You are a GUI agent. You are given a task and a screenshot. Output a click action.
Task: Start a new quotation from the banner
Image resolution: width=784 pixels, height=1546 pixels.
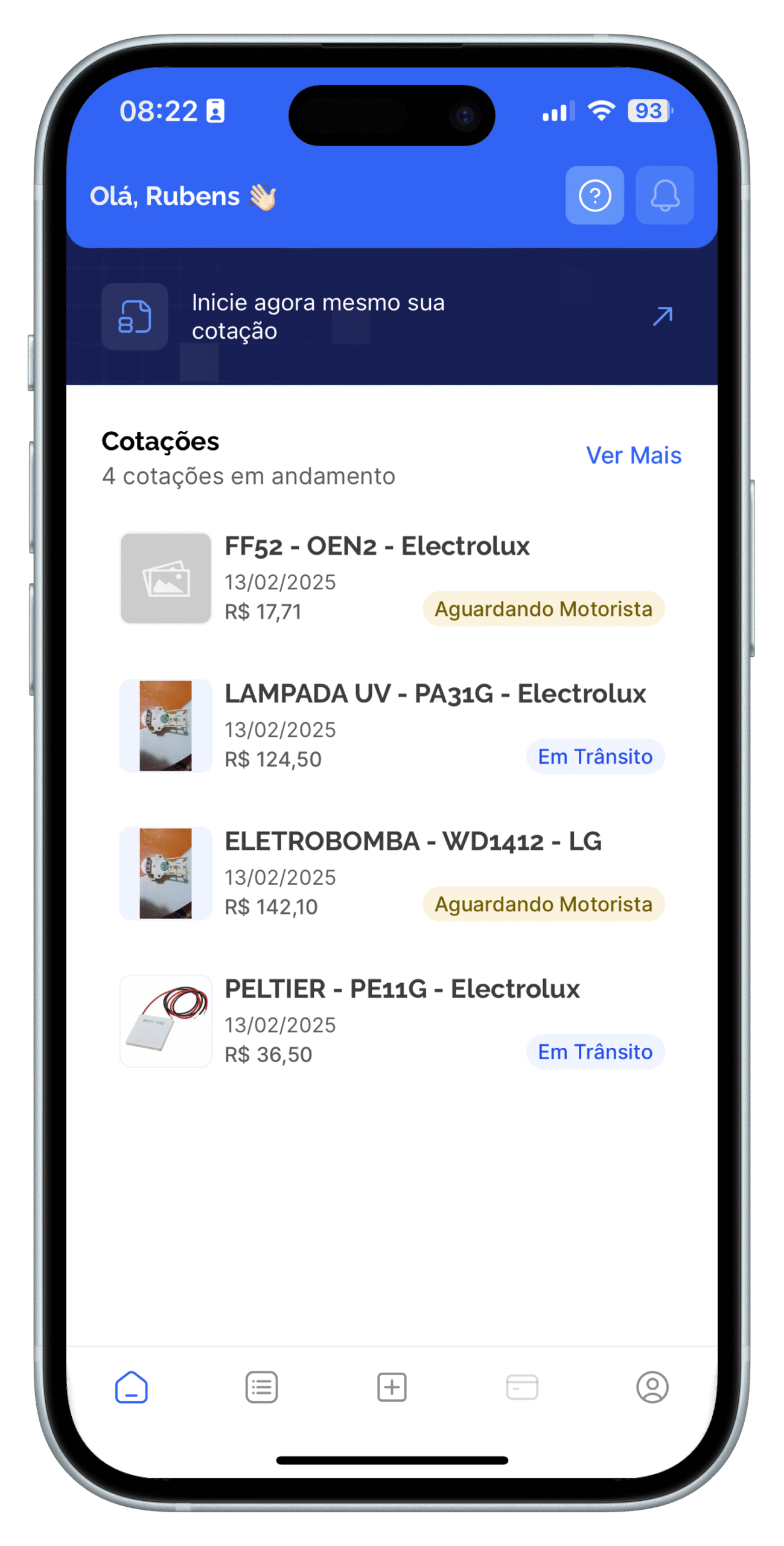click(x=391, y=316)
